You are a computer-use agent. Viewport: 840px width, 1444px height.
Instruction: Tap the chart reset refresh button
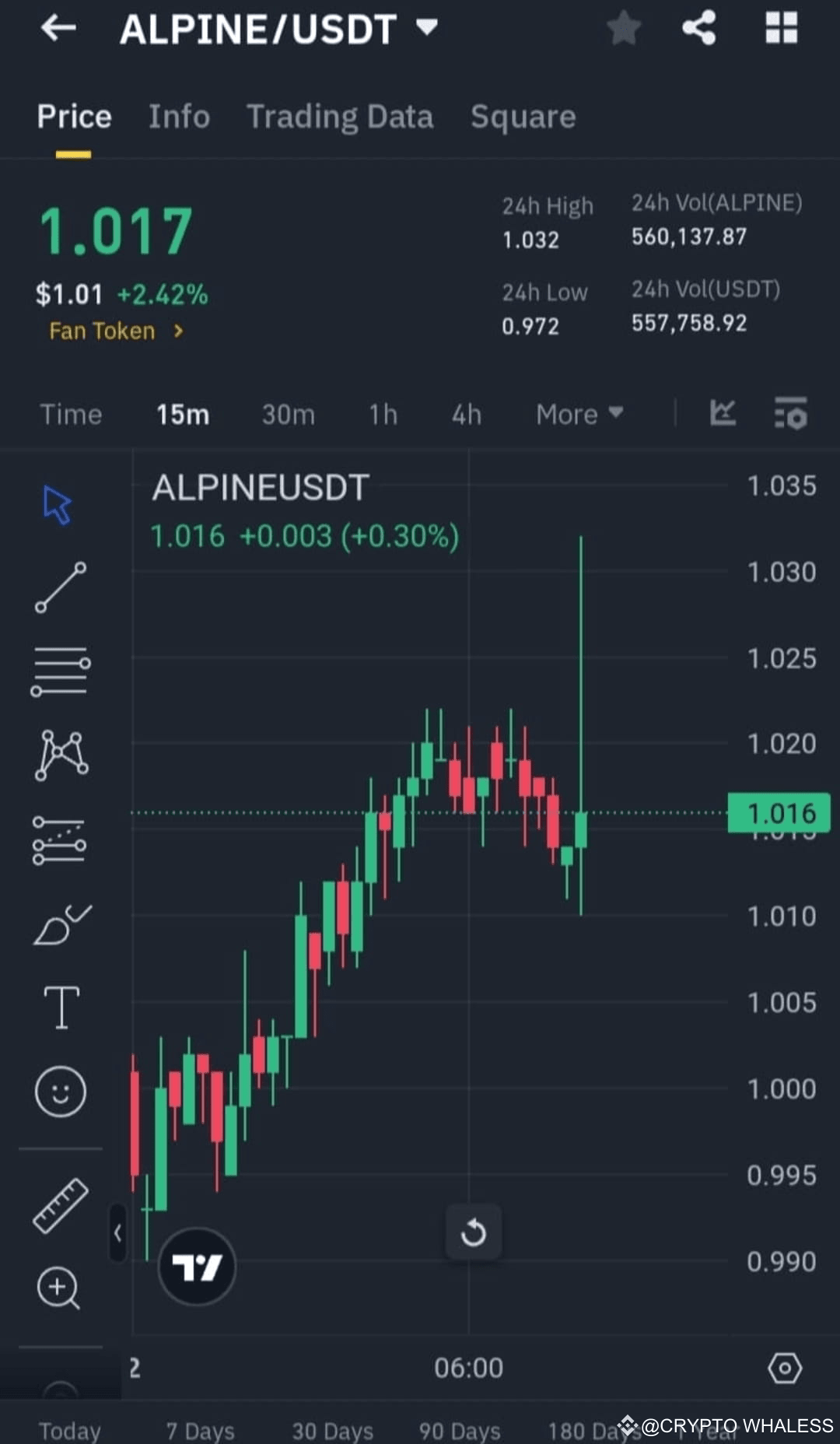point(474,1232)
